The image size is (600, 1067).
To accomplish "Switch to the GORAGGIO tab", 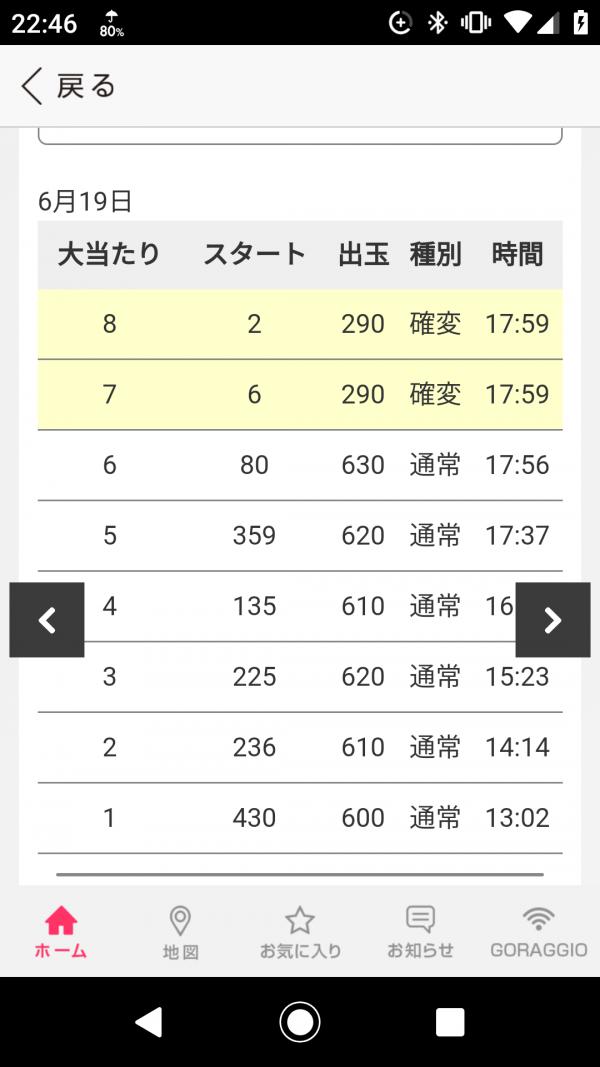I will pos(539,932).
